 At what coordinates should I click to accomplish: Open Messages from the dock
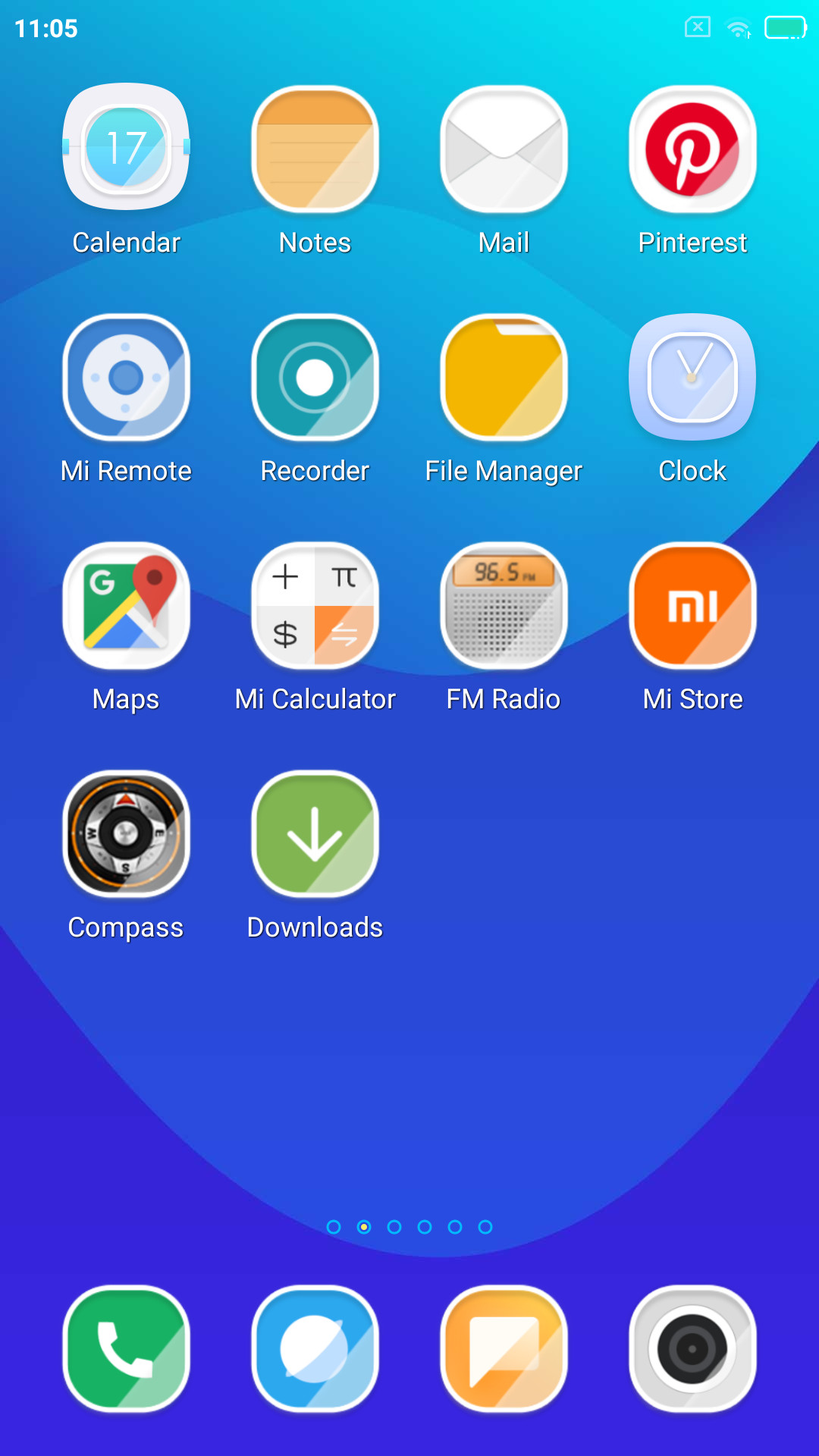[504, 1348]
